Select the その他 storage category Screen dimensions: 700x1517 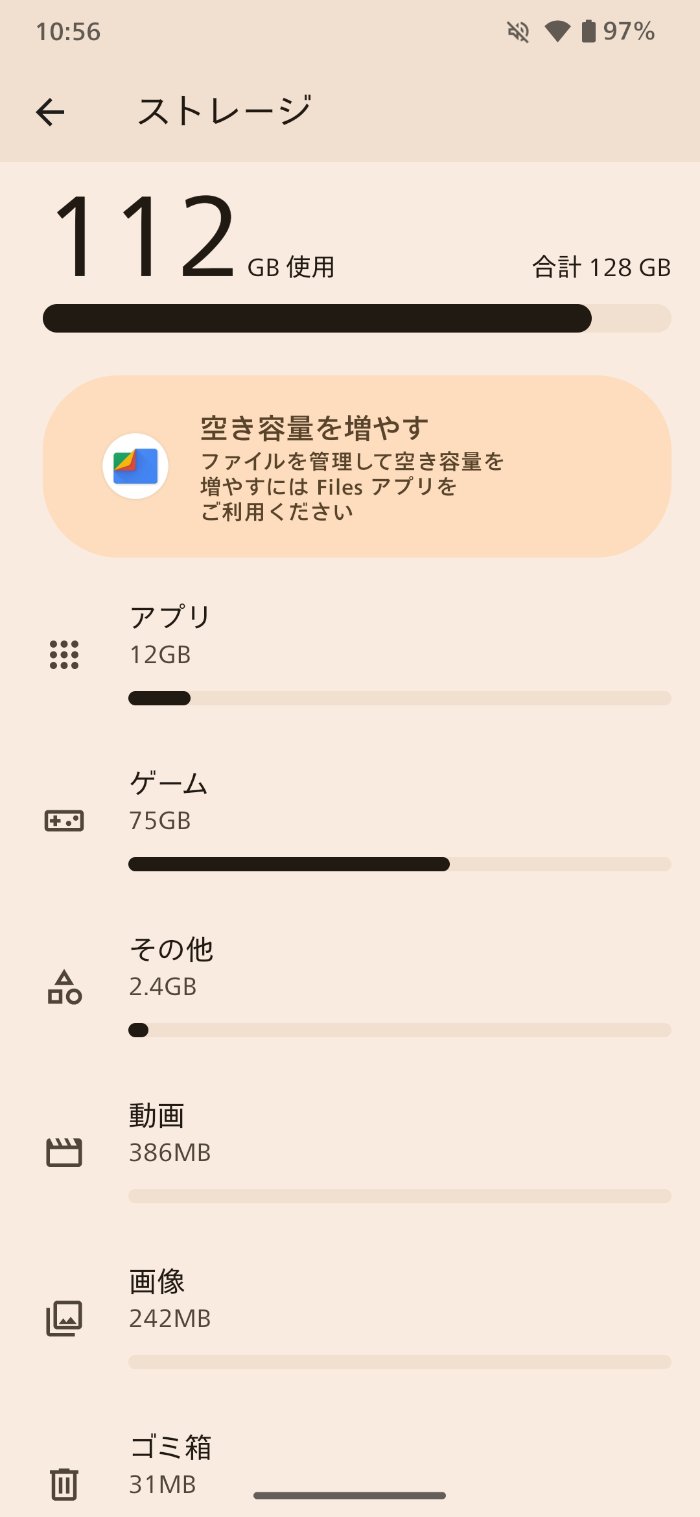click(x=350, y=987)
